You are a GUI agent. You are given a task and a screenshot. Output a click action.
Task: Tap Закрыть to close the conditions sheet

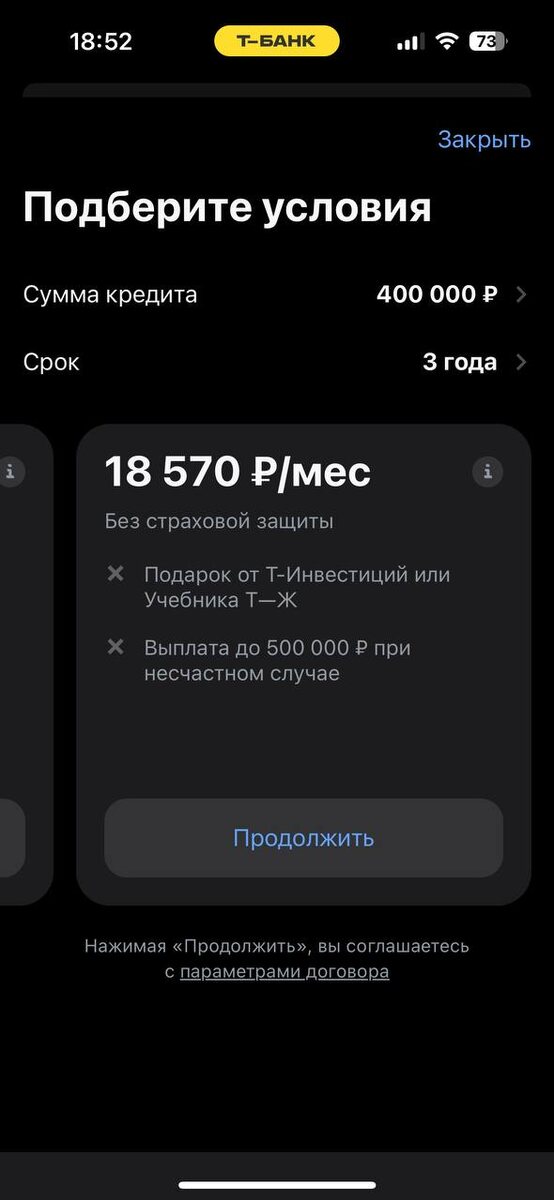coord(484,140)
